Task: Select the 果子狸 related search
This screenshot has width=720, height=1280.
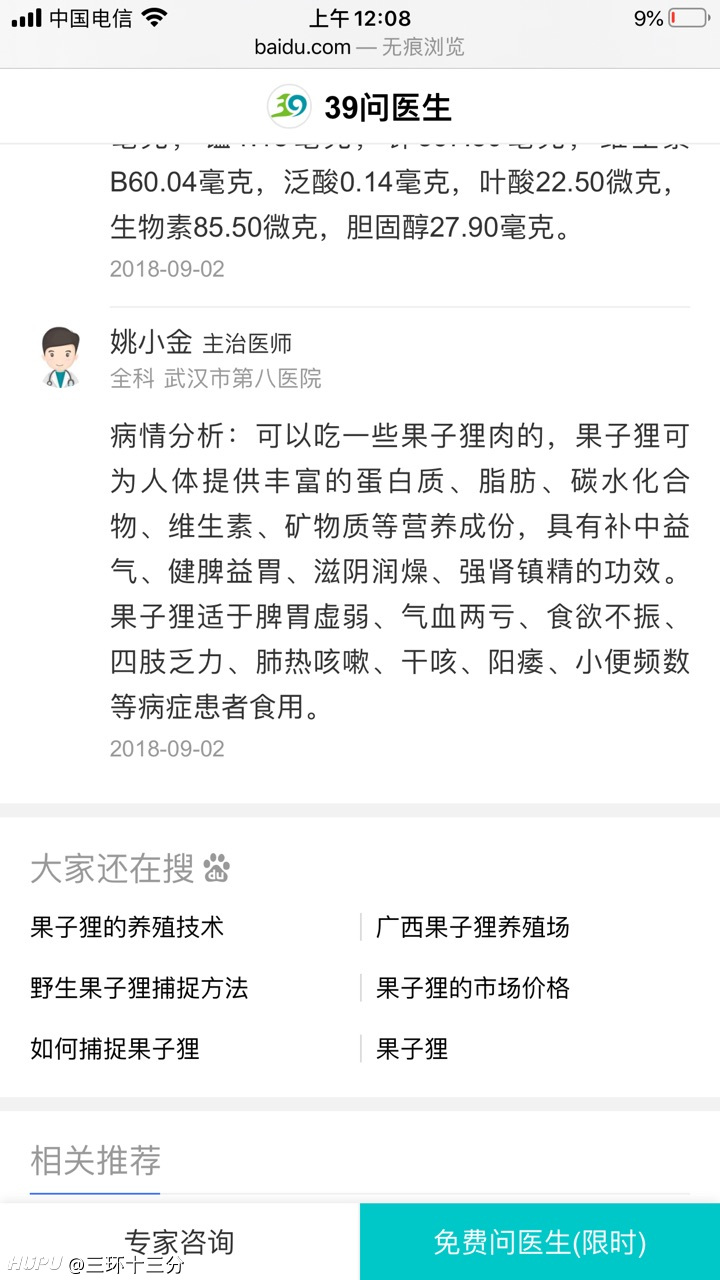Action: pyautogui.click(x=412, y=1049)
